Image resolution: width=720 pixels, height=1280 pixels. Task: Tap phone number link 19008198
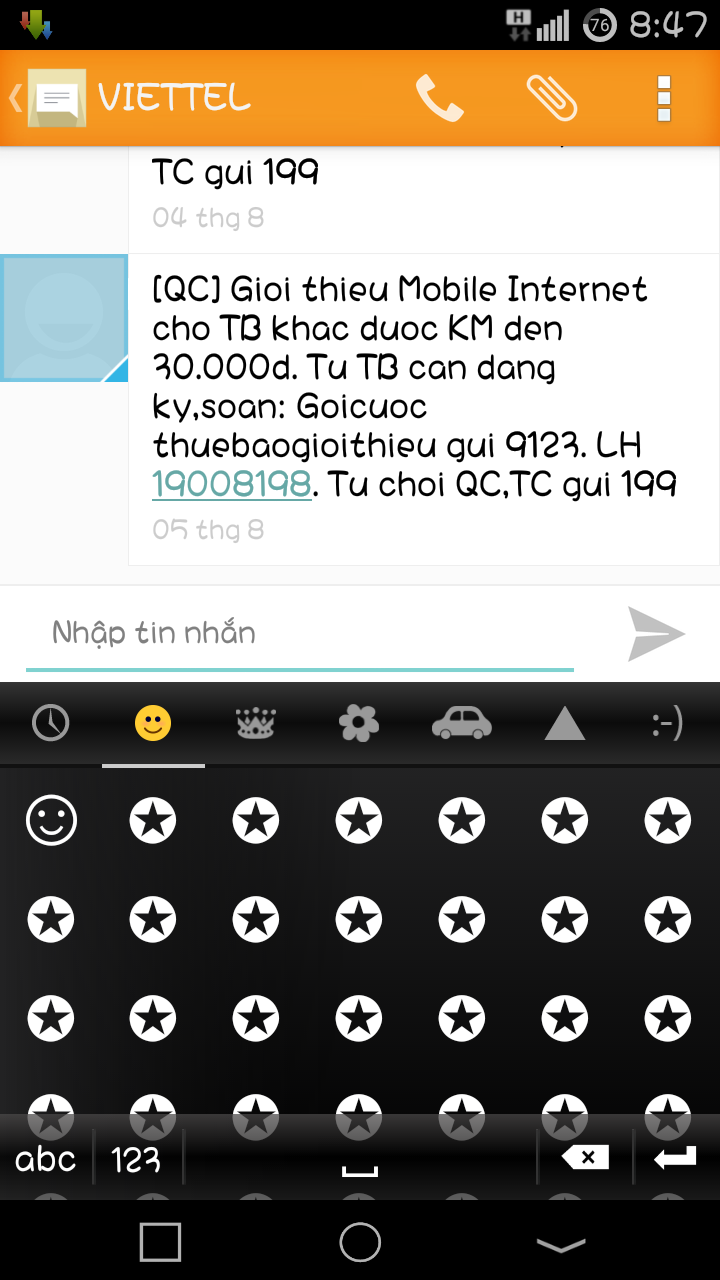coord(232,485)
